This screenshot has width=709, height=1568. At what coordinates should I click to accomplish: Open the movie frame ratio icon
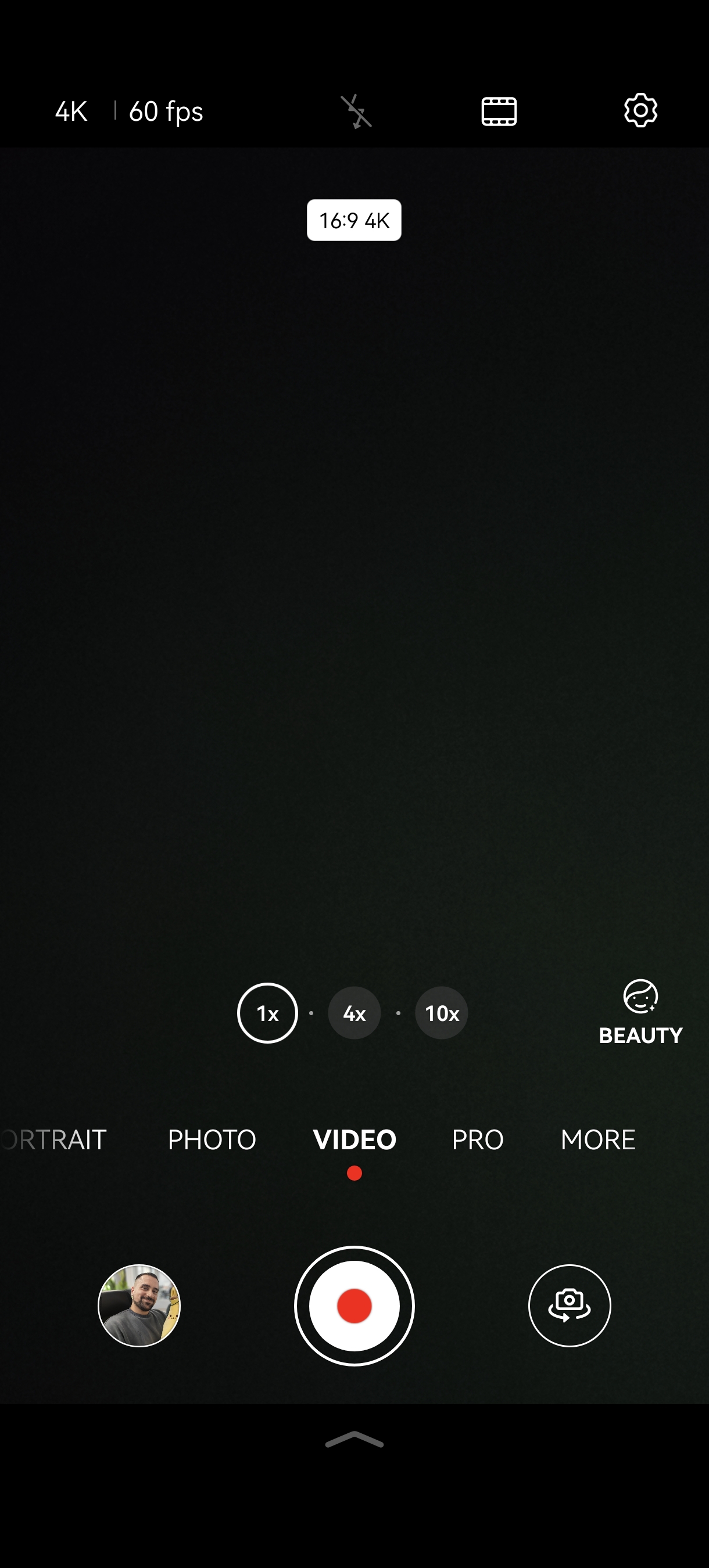click(x=499, y=112)
